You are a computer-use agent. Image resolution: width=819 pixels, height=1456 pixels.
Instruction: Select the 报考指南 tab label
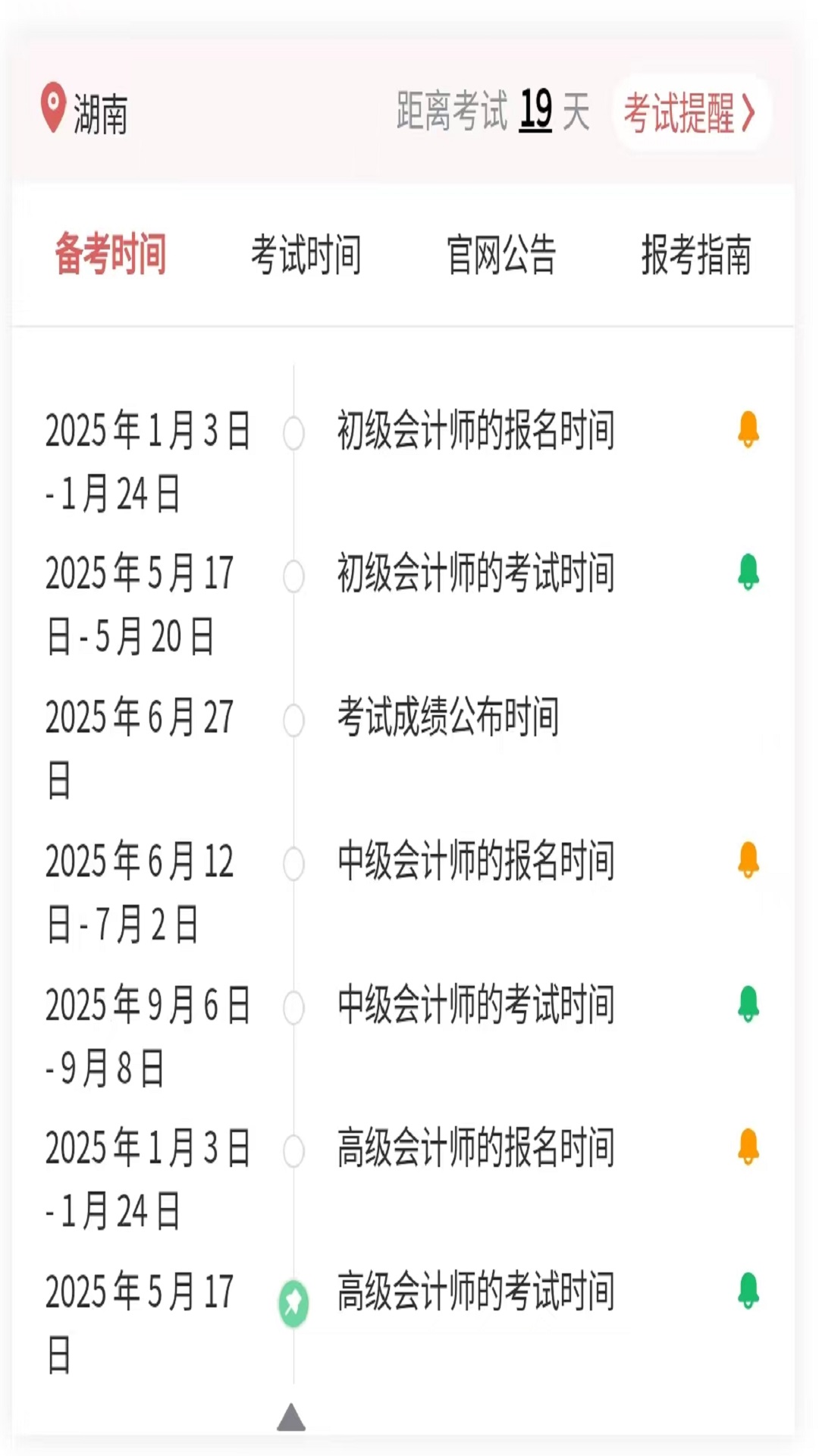[697, 256]
